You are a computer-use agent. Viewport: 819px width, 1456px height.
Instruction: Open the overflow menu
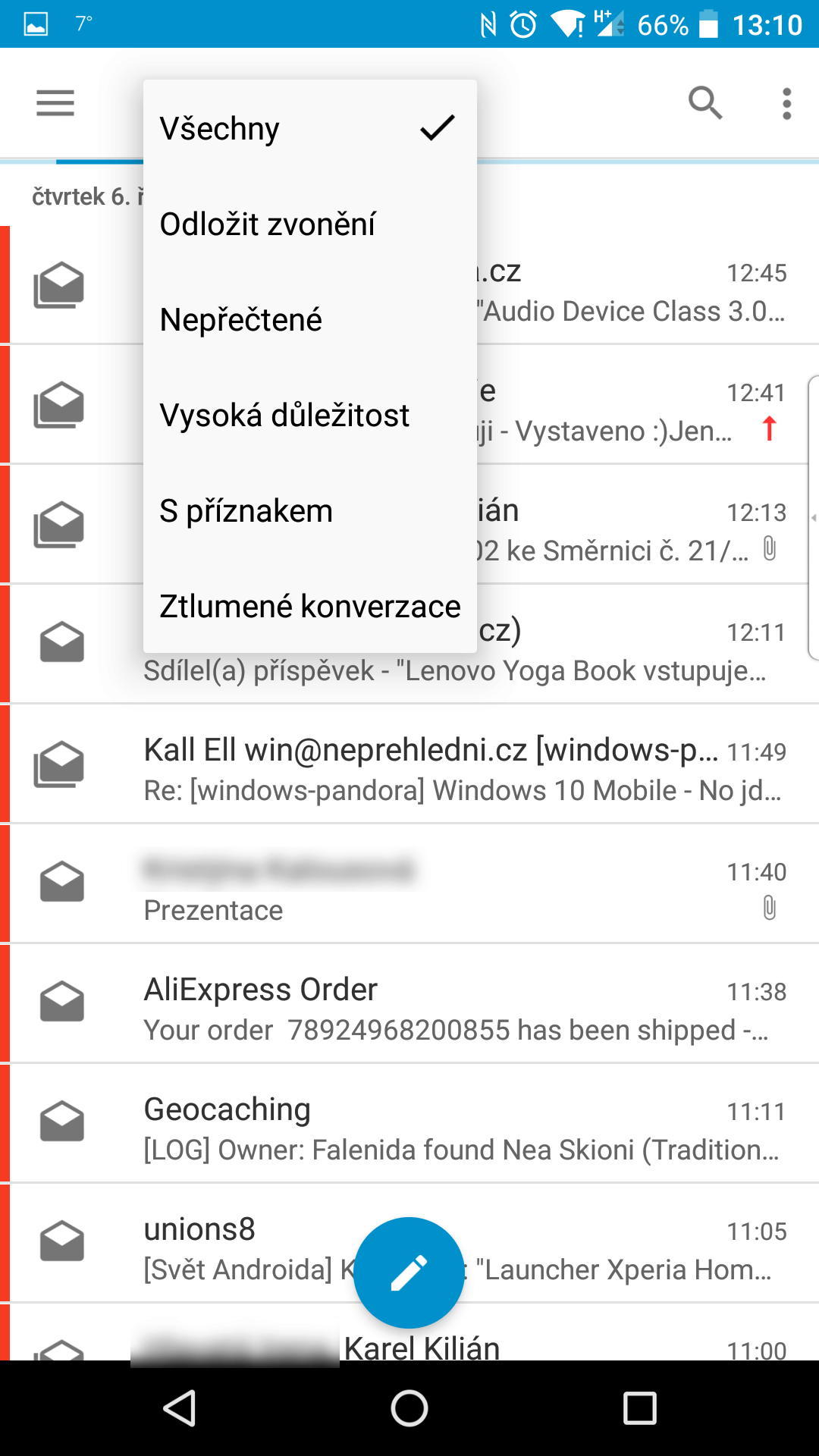tap(786, 103)
